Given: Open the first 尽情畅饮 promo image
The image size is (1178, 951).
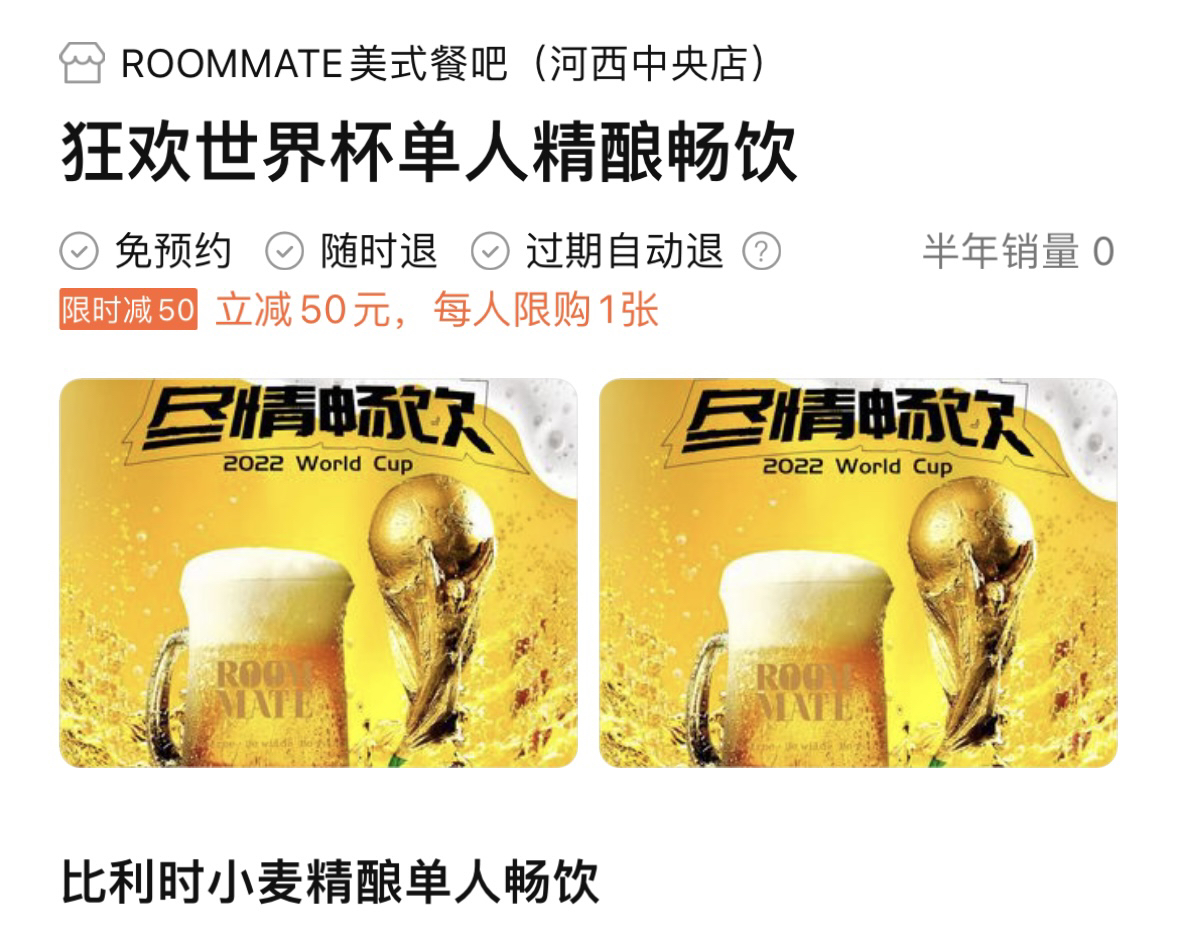Looking at the screenshot, I should click(x=318, y=572).
